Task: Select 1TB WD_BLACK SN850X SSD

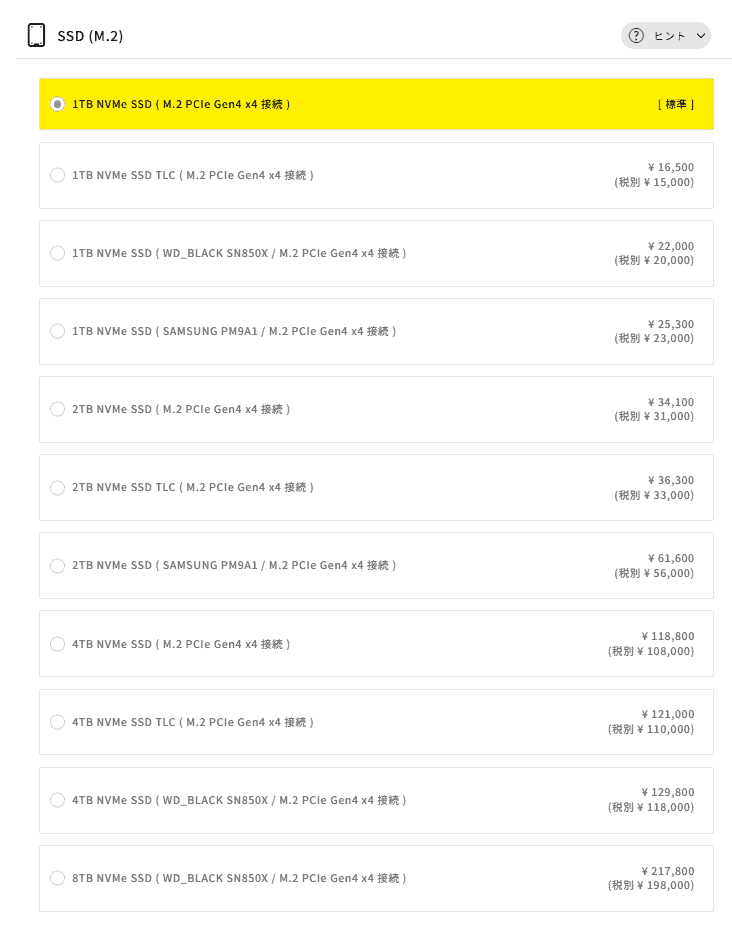Action: [58, 253]
